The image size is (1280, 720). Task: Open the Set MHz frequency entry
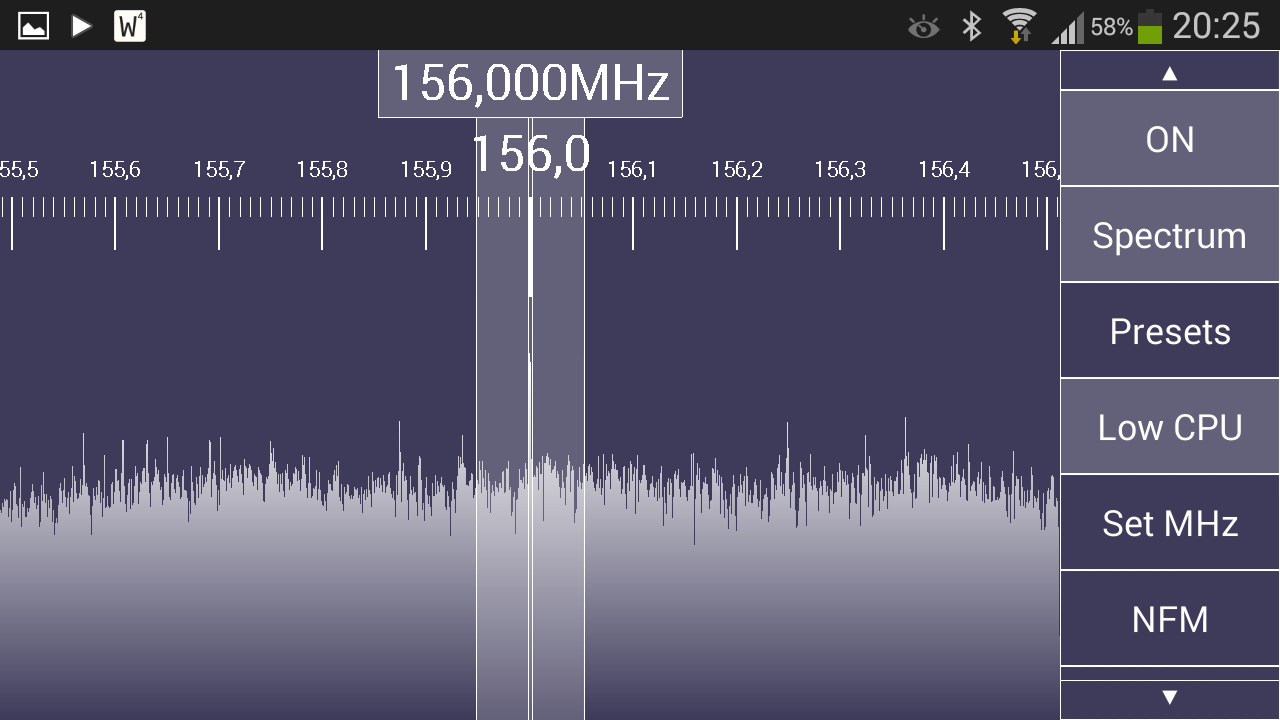point(1169,523)
